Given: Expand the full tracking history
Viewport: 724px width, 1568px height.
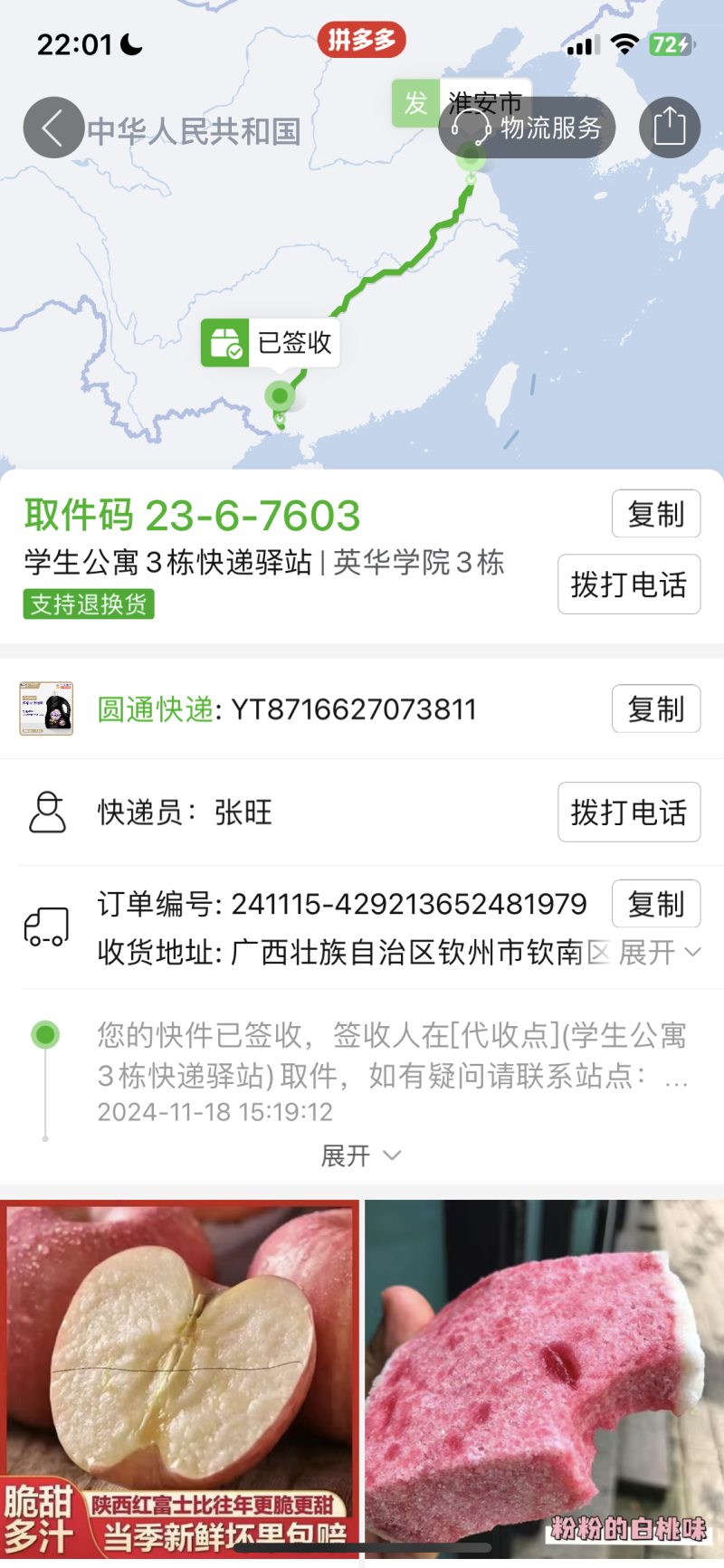Looking at the screenshot, I should (x=360, y=1155).
